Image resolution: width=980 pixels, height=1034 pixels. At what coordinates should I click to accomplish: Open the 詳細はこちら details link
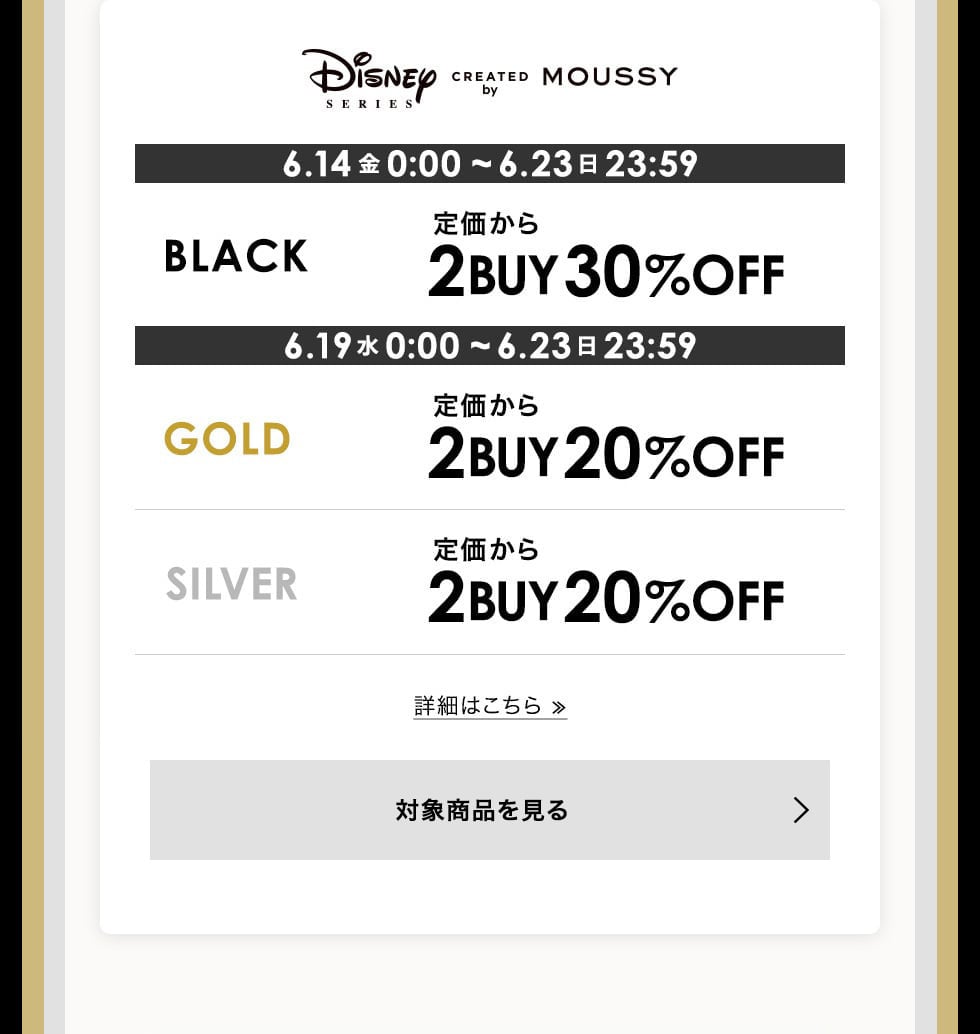tap(490, 706)
